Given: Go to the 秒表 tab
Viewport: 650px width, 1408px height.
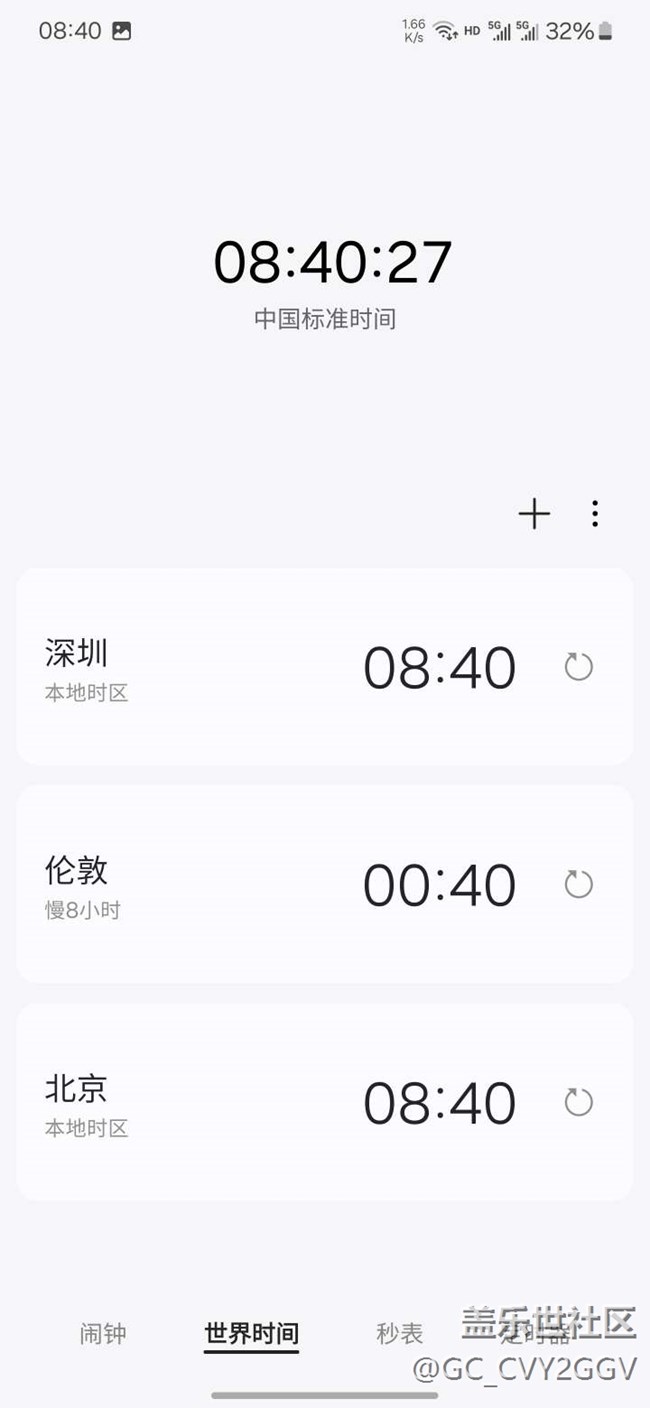Looking at the screenshot, I should coord(400,1333).
